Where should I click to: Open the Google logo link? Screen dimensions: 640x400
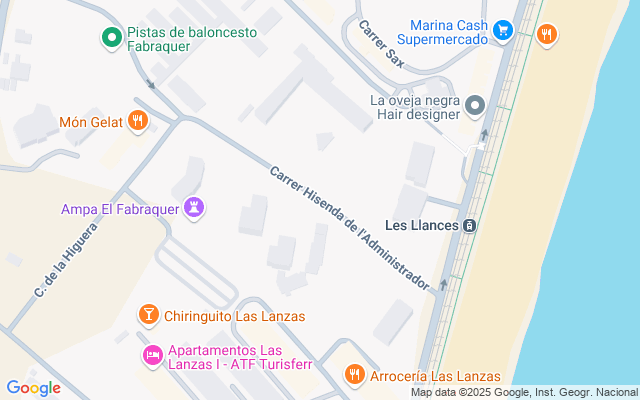pos(34,388)
